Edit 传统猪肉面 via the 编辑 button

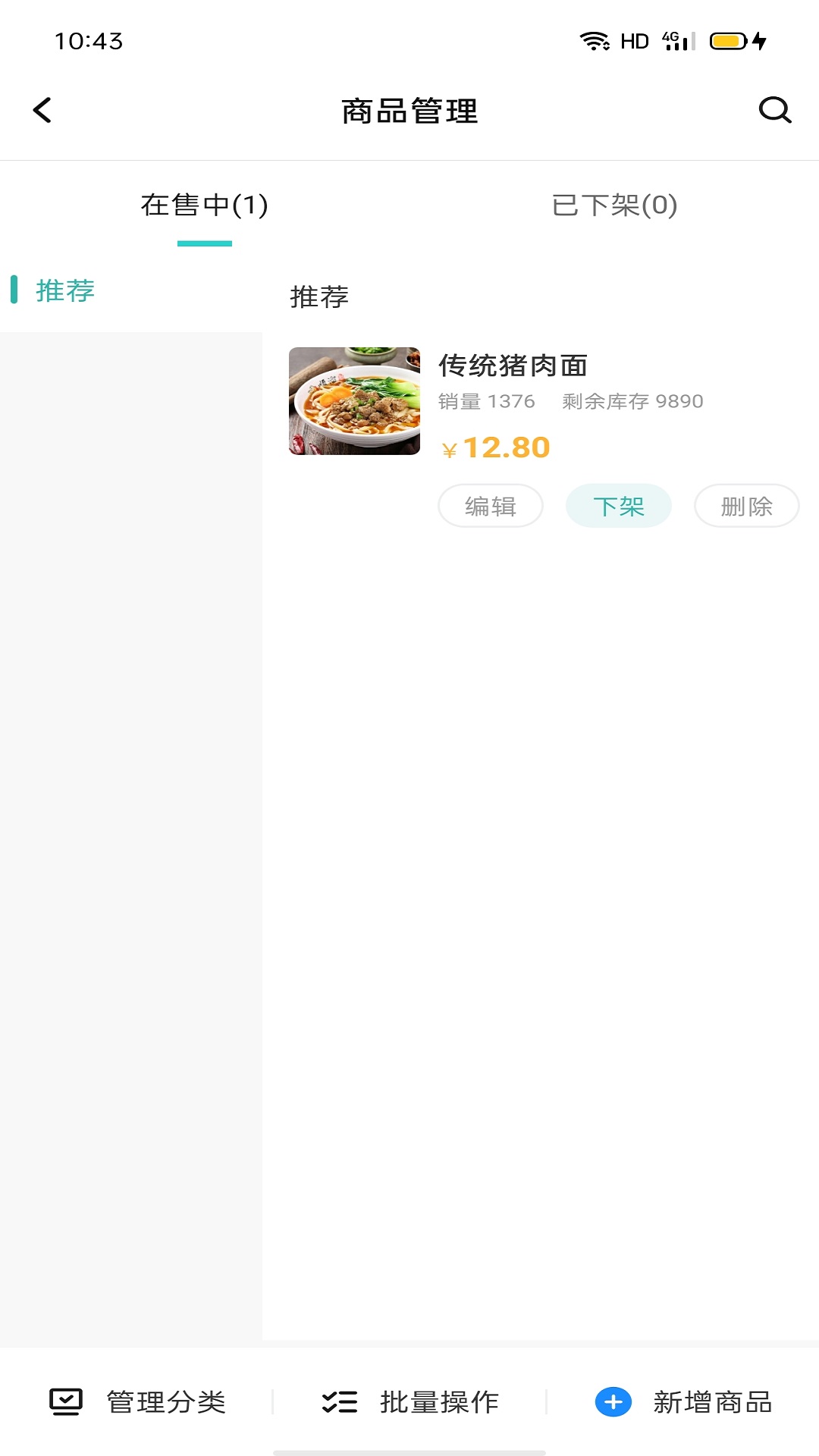click(x=491, y=506)
